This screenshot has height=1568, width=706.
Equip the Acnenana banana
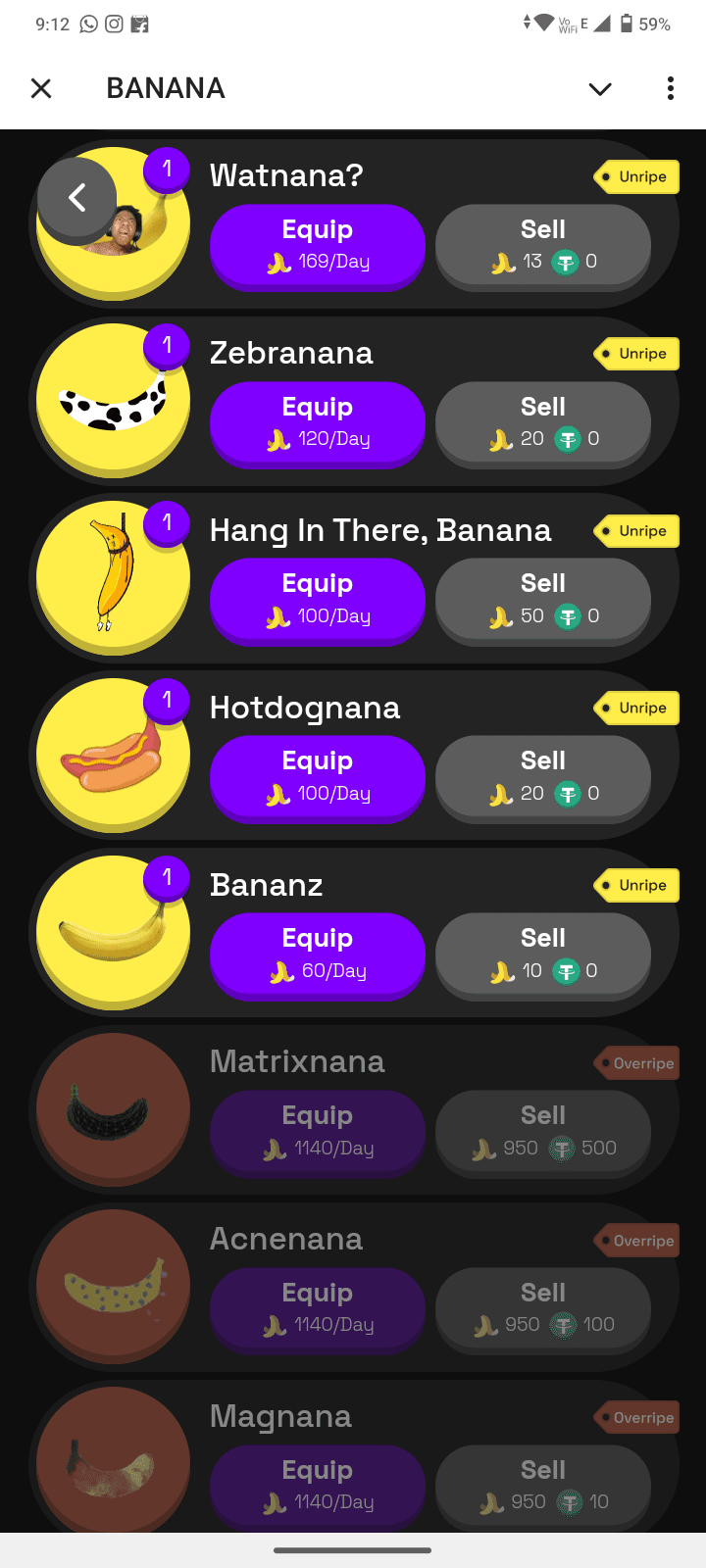(318, 1308)
